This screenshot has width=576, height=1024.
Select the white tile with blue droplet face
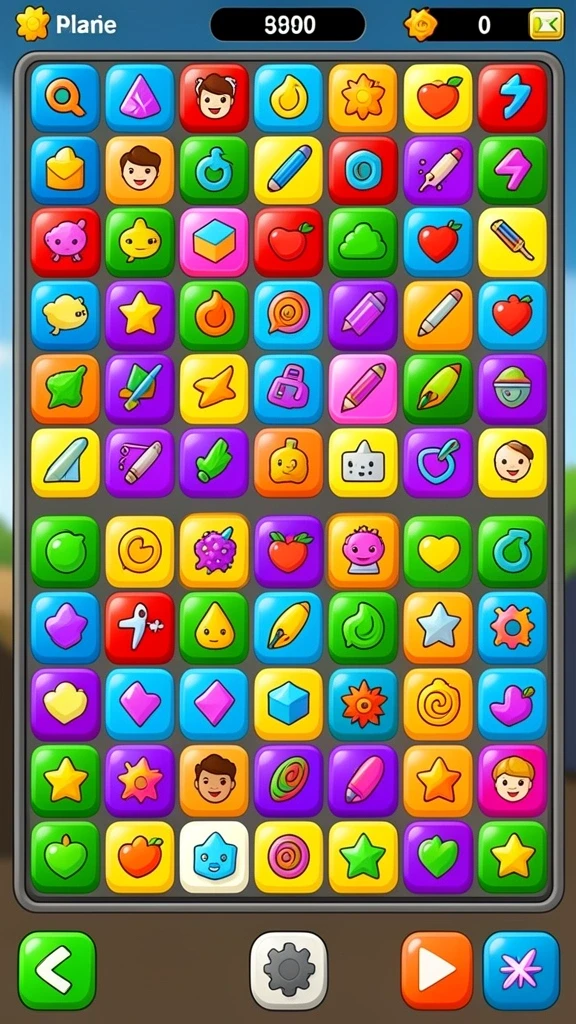pyautogui.click(x=214, y=857)
